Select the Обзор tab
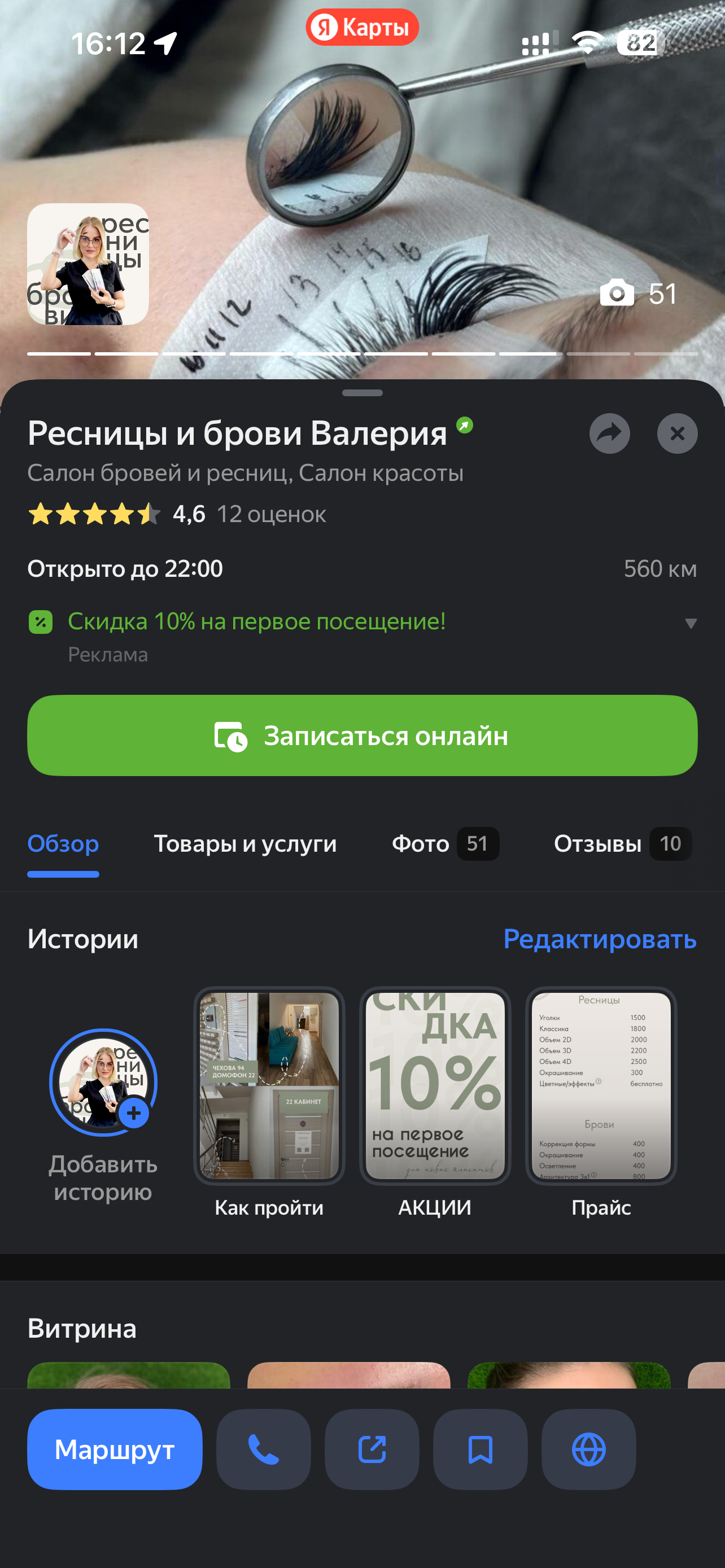725x1568 pixels. pyautogui.click(x=63, y=844)
